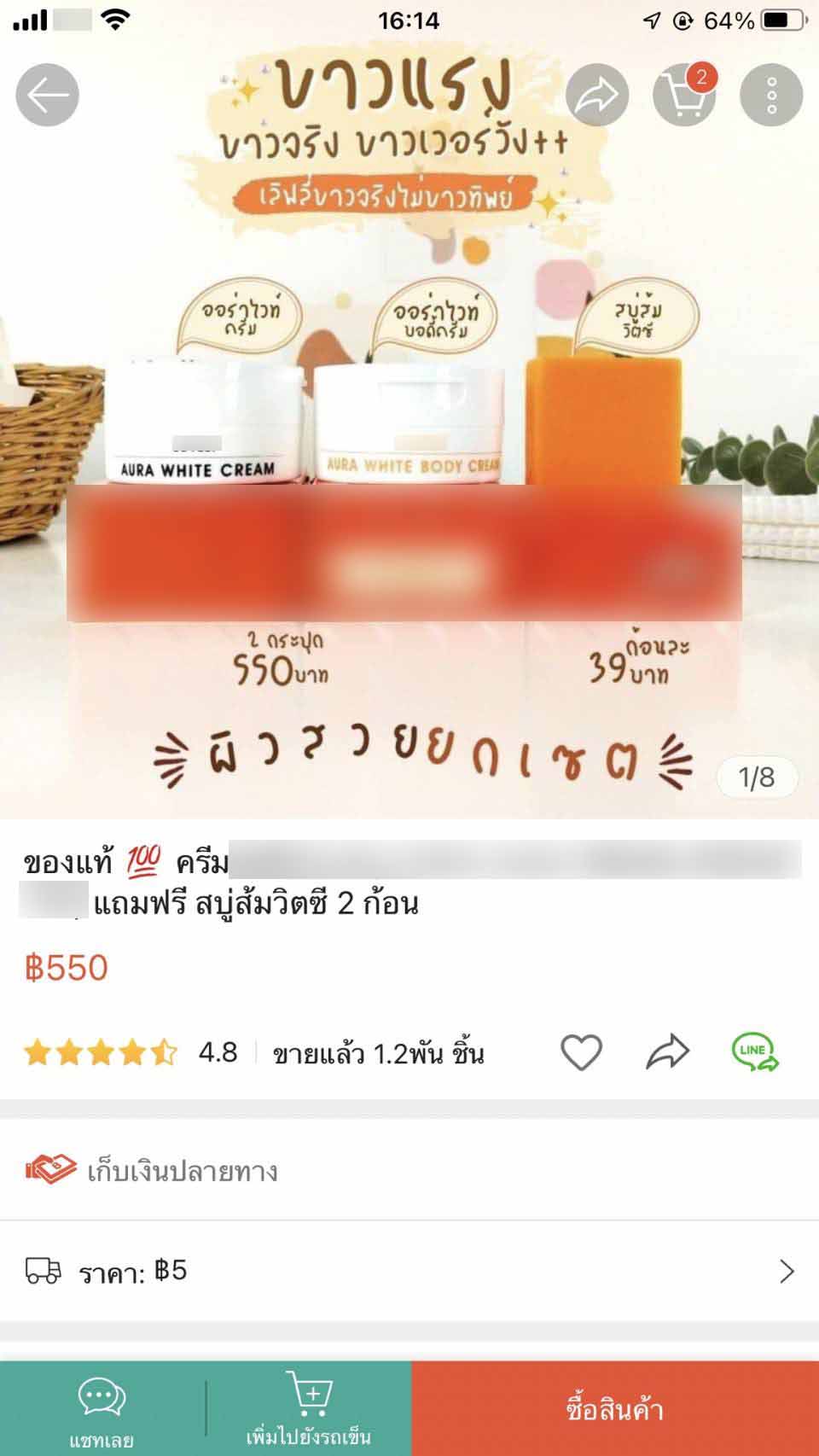Buy now with ซื้อสินค้า button
The image size is (819, 1456).
tap(615, 1409)
